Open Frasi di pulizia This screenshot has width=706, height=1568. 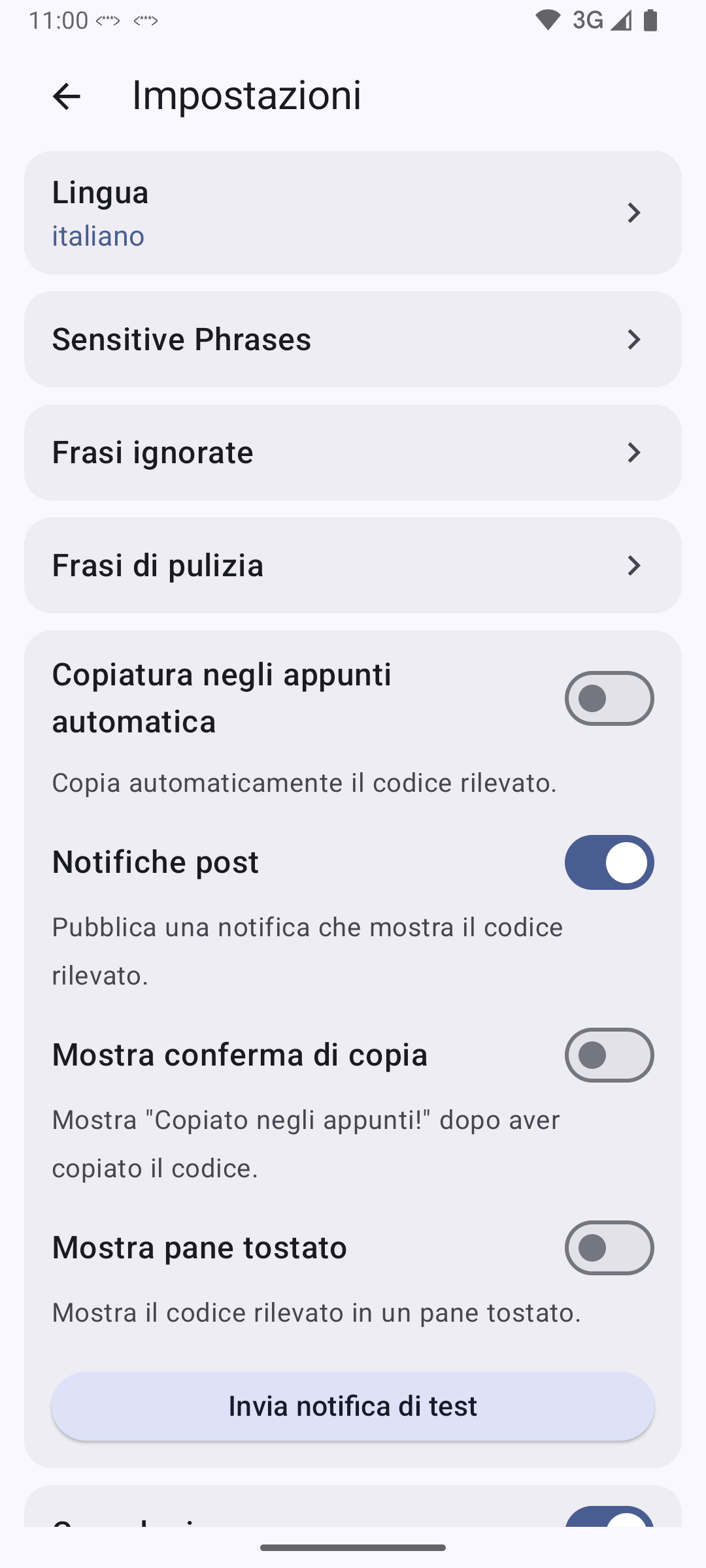pos(353,565)
